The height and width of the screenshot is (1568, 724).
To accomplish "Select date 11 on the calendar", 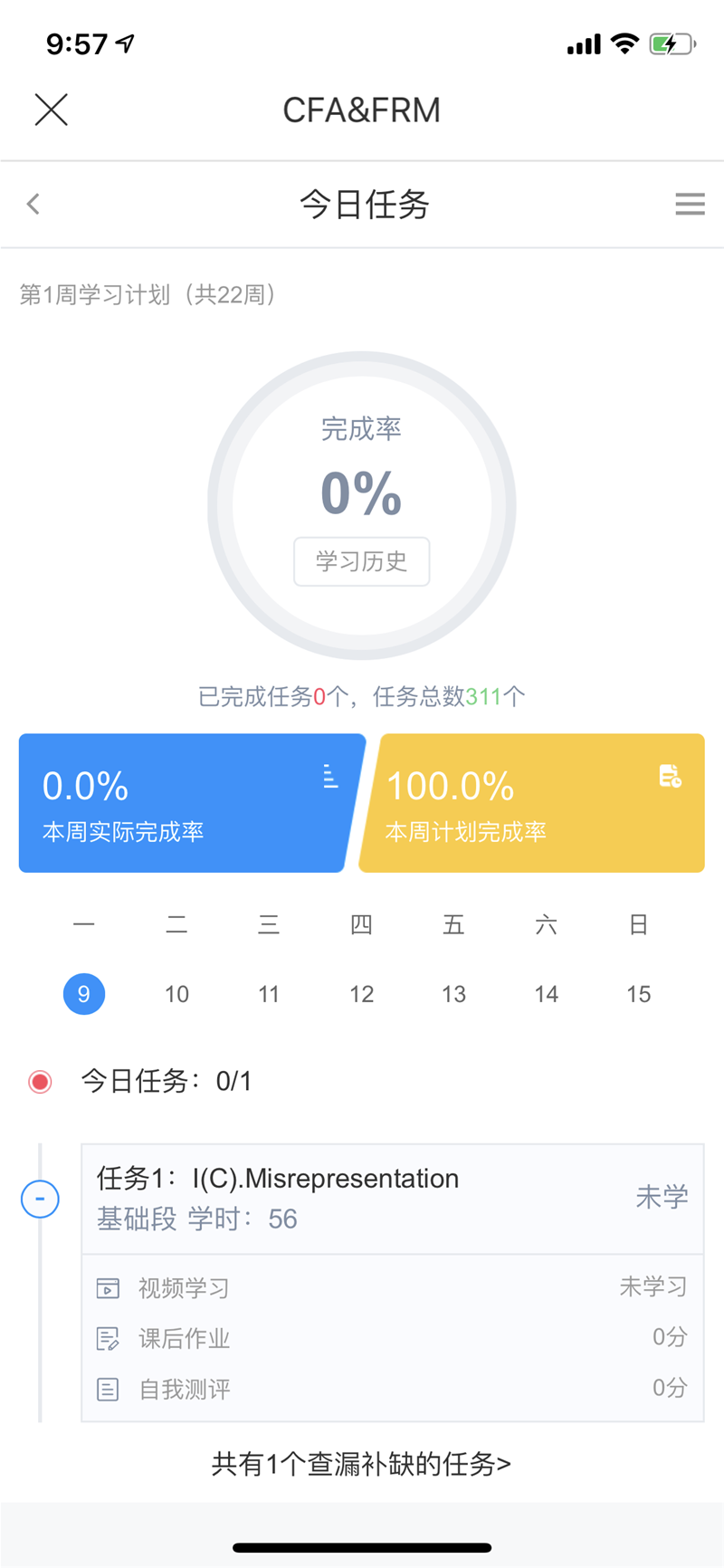I will tap(269, 994).
